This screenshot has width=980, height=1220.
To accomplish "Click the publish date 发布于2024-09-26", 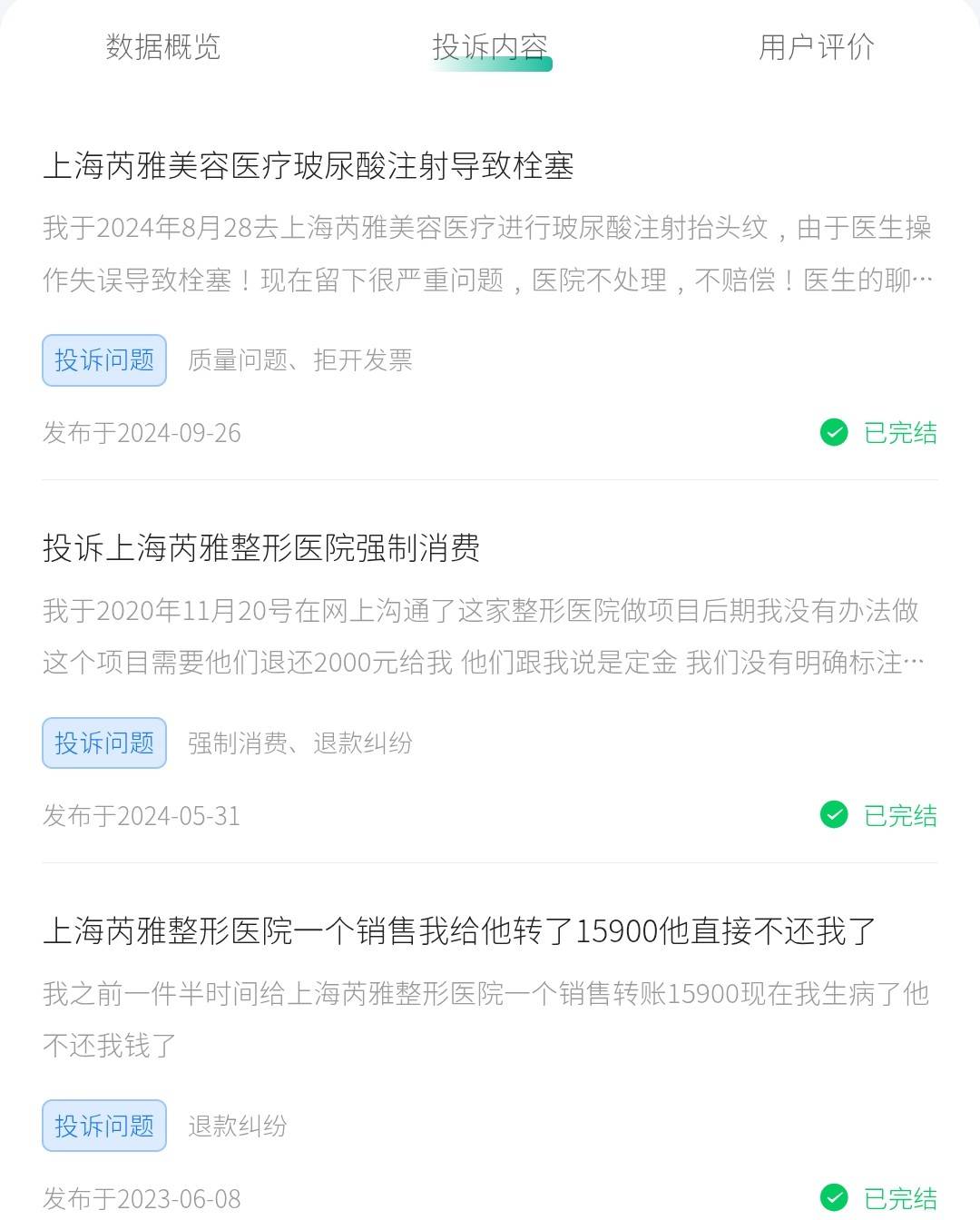I will click(x=142, y=433).
